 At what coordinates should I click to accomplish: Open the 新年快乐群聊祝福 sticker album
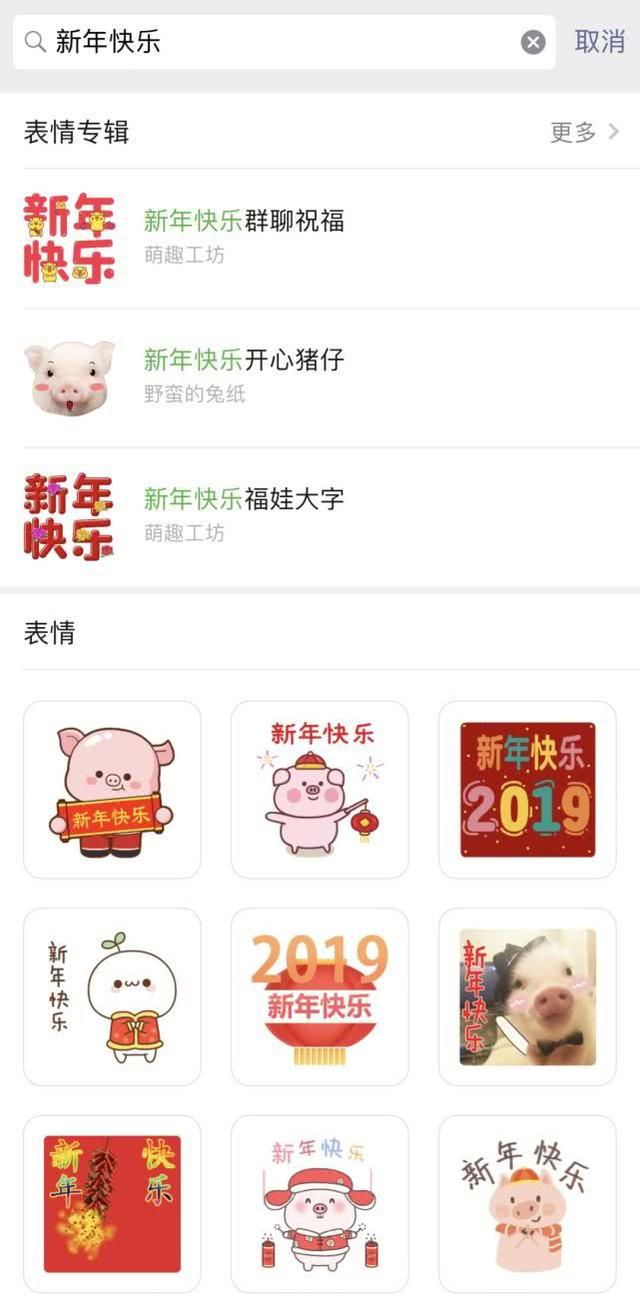[x=320, y=238]
